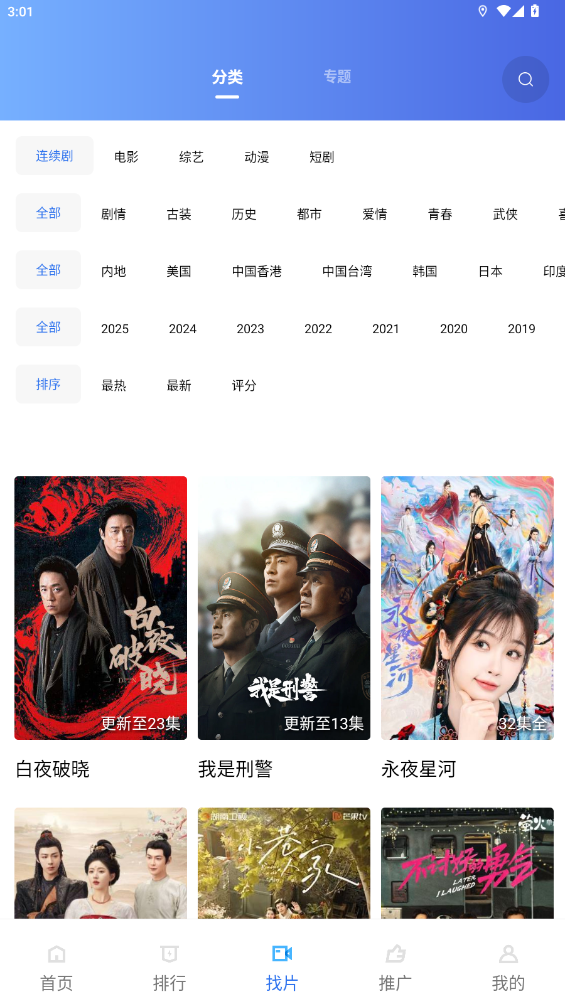Select the 电影 category
This screenshot has width=565, height=1004.
[126, 157]
